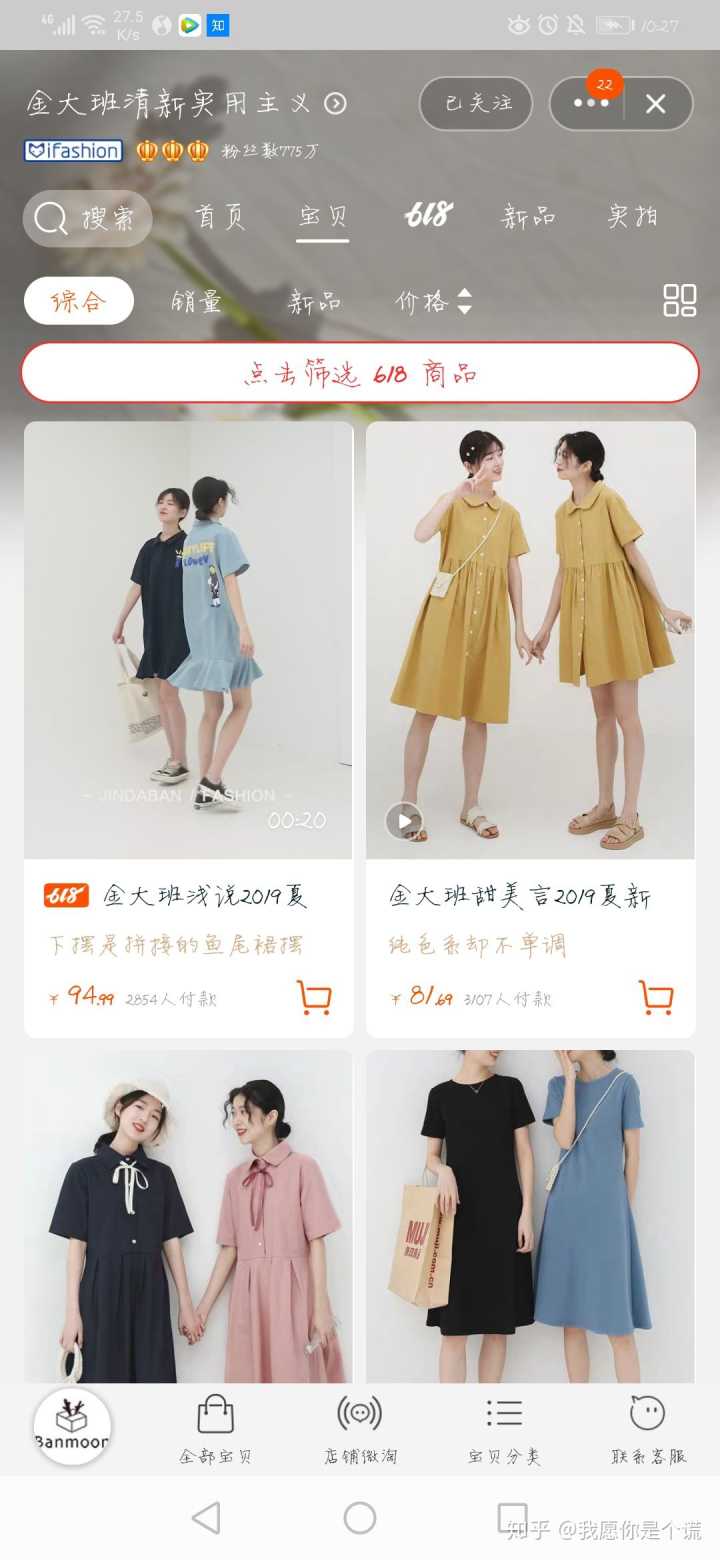Image resolution: width=720 pixels, height=1560 pixels.
Task: Close the shop page
Action: tap(656, 104)
